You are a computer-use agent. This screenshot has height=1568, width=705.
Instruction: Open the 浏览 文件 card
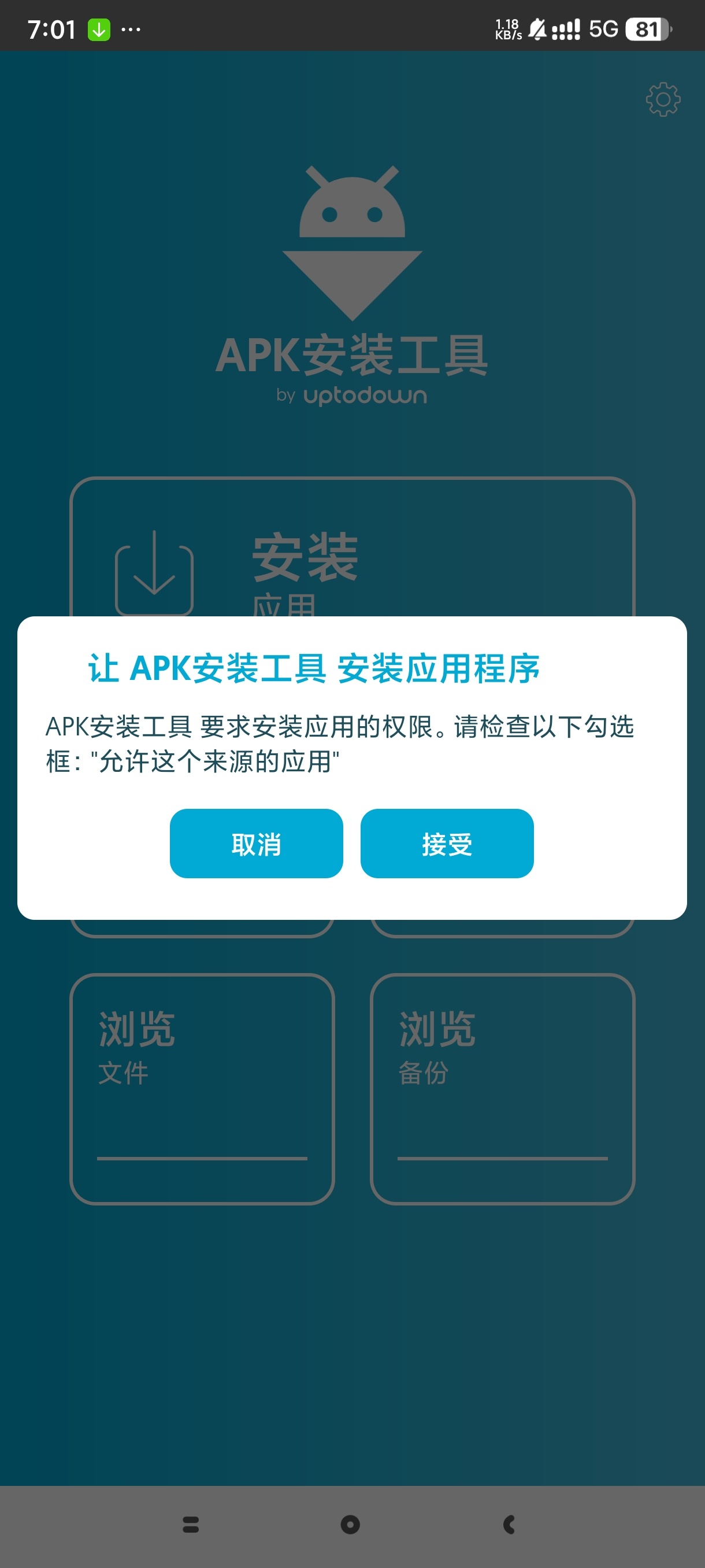[x=202, y=1088]
